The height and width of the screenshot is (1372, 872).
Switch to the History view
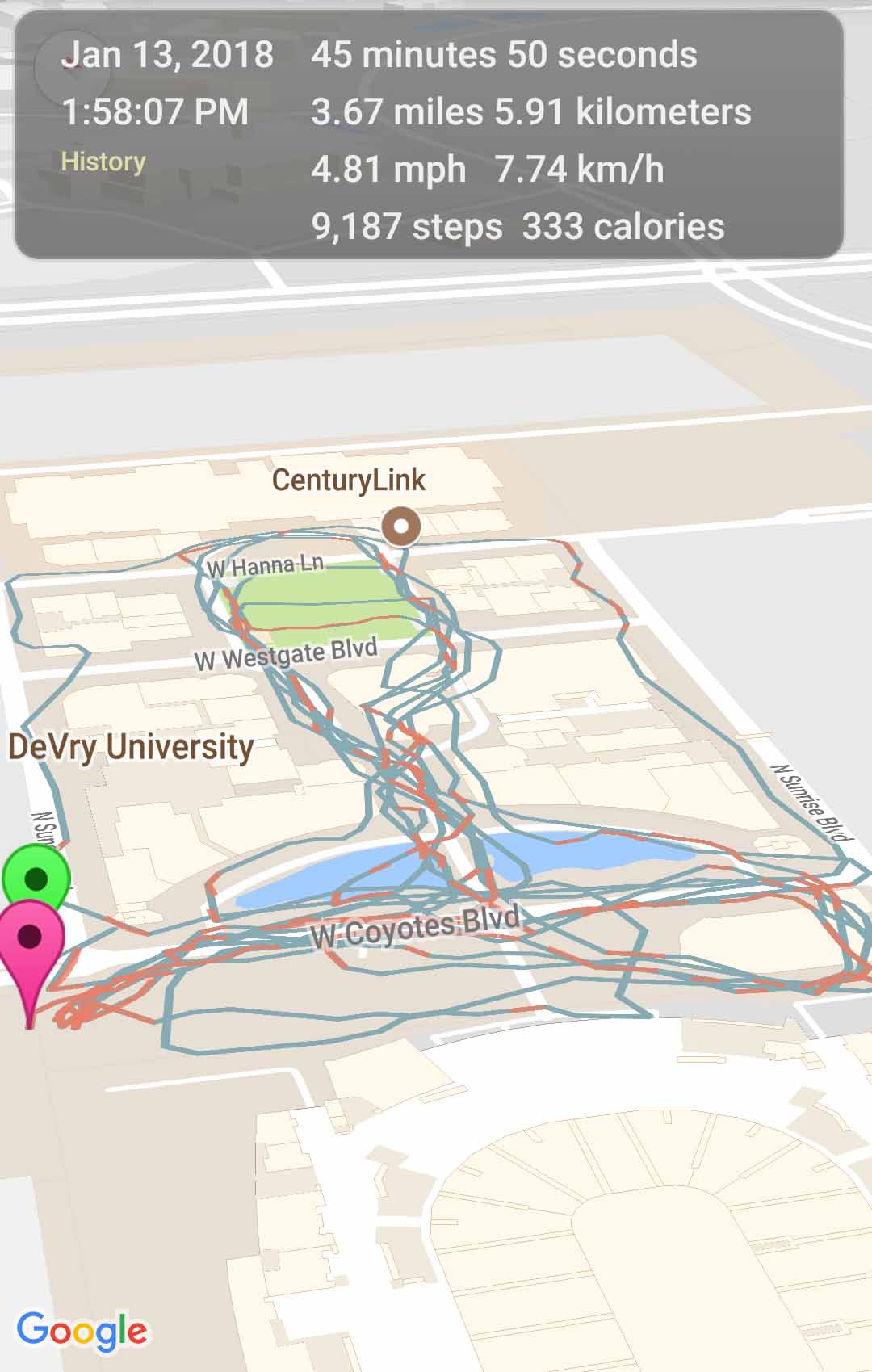point(104,162)
